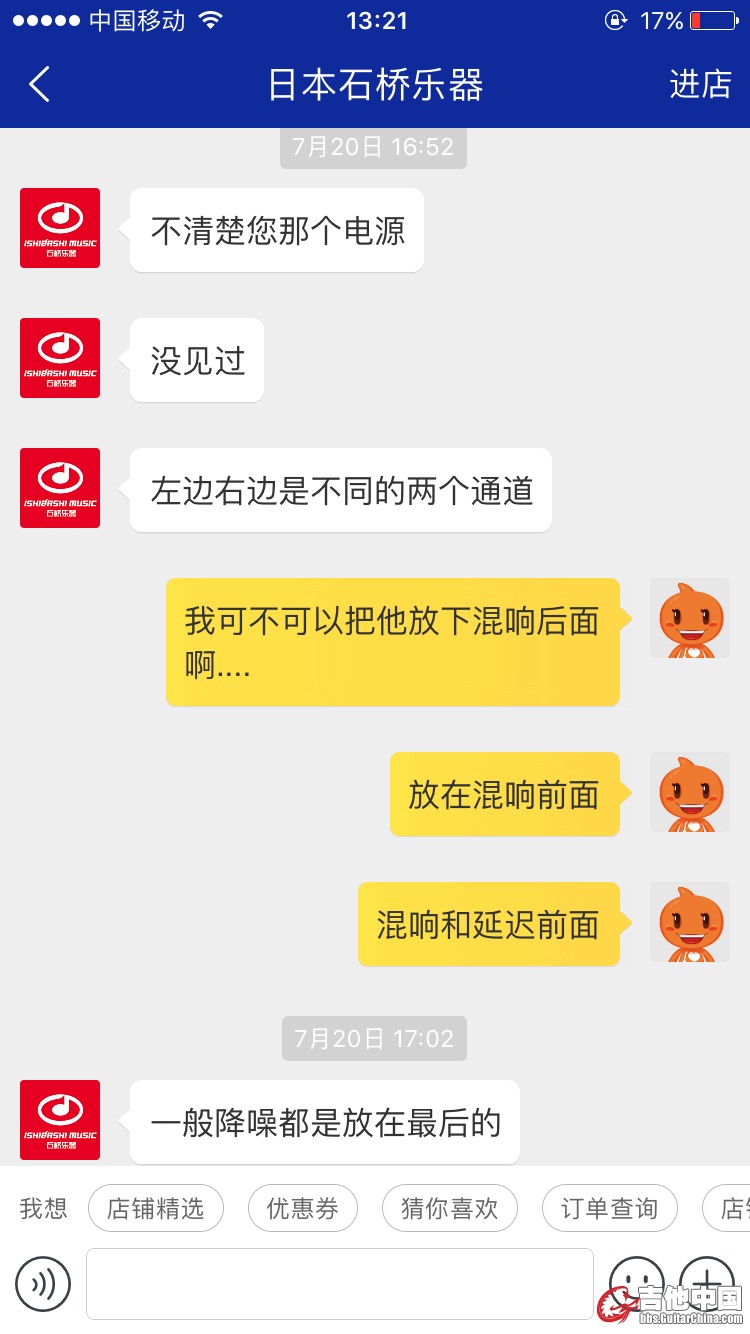Open the 订单查询 chip
The height and width of the screenshot is (1334, 750).
click(x=609, y=1208)
